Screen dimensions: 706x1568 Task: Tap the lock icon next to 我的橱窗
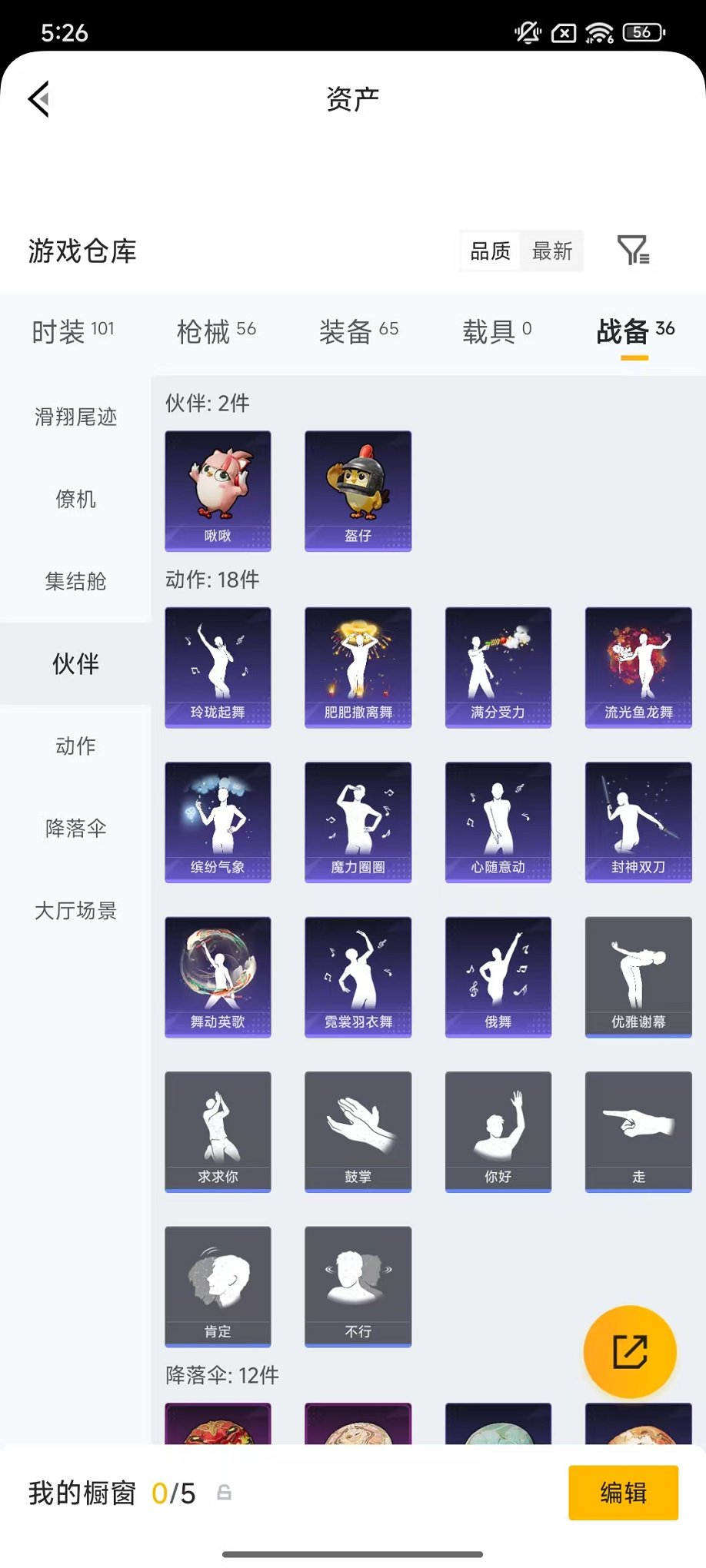(x=224, y=1492)
